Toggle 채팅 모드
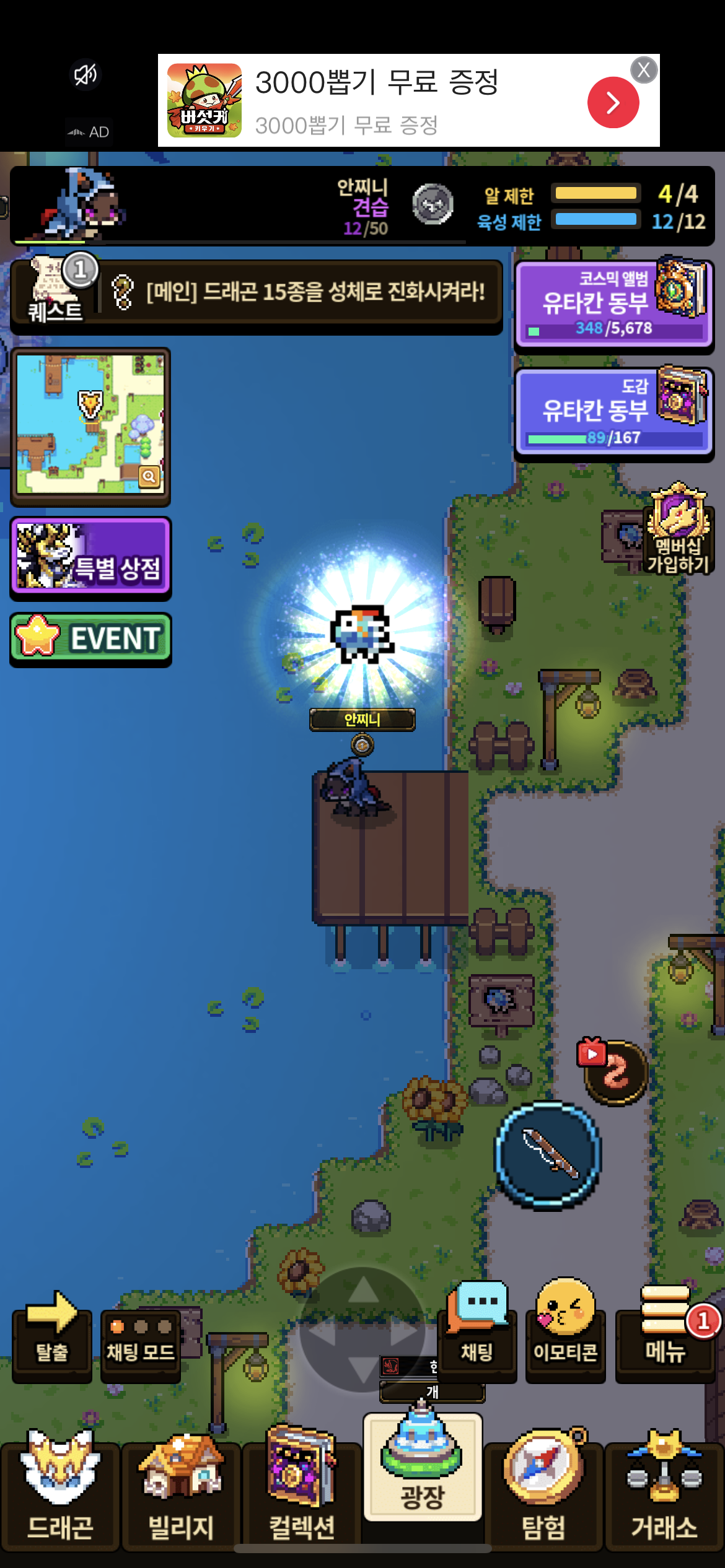725x1568 pixels. coord(141,1344)
